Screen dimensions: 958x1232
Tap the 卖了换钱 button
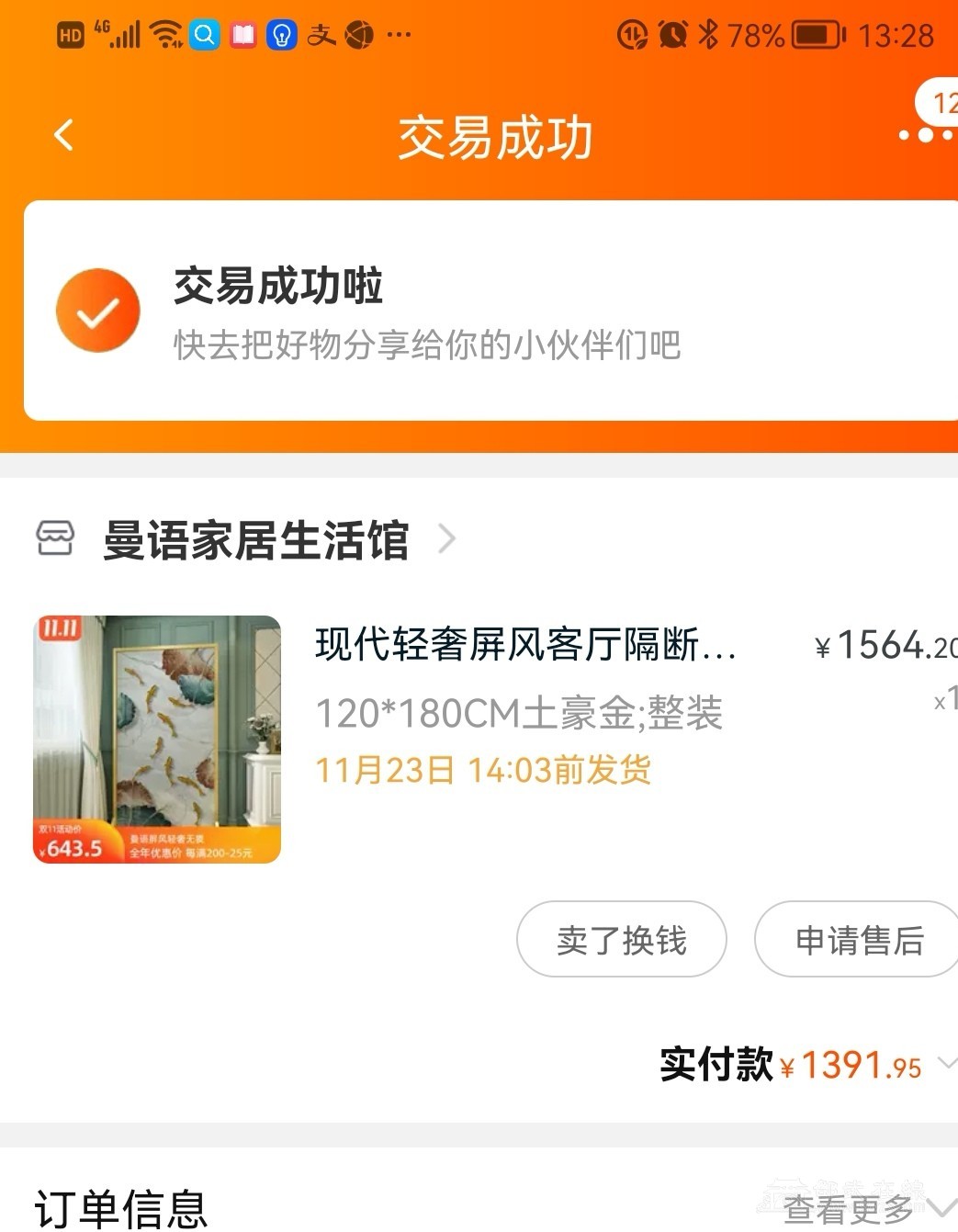[622, 940]
